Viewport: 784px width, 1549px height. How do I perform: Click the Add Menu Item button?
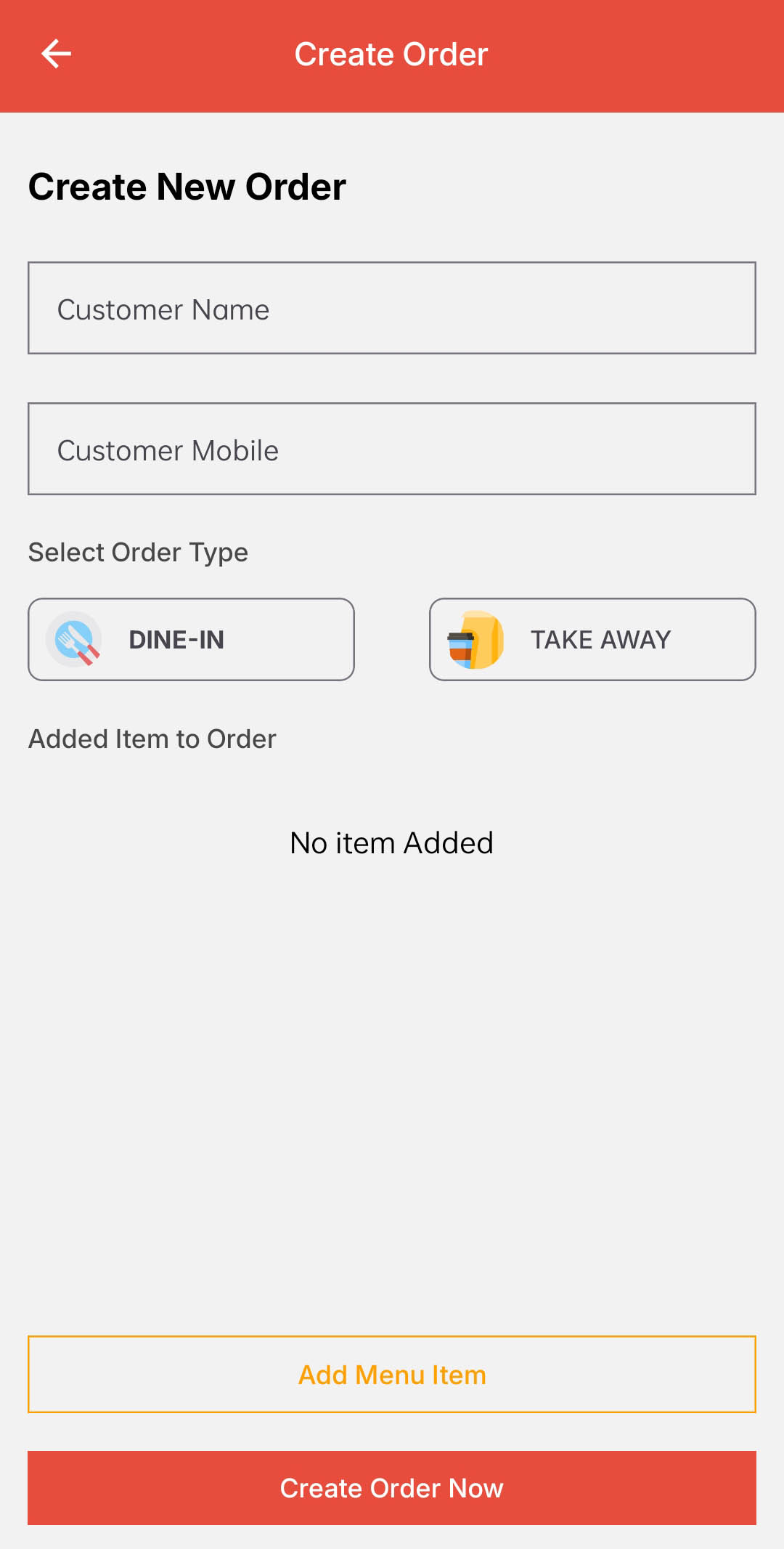(392, 1374)
